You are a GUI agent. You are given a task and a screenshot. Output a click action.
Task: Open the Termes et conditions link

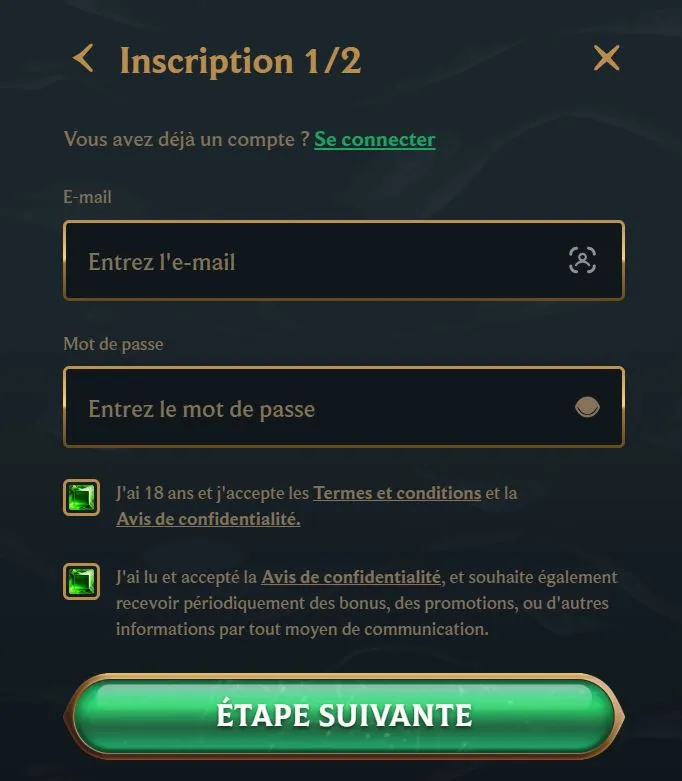397,493
